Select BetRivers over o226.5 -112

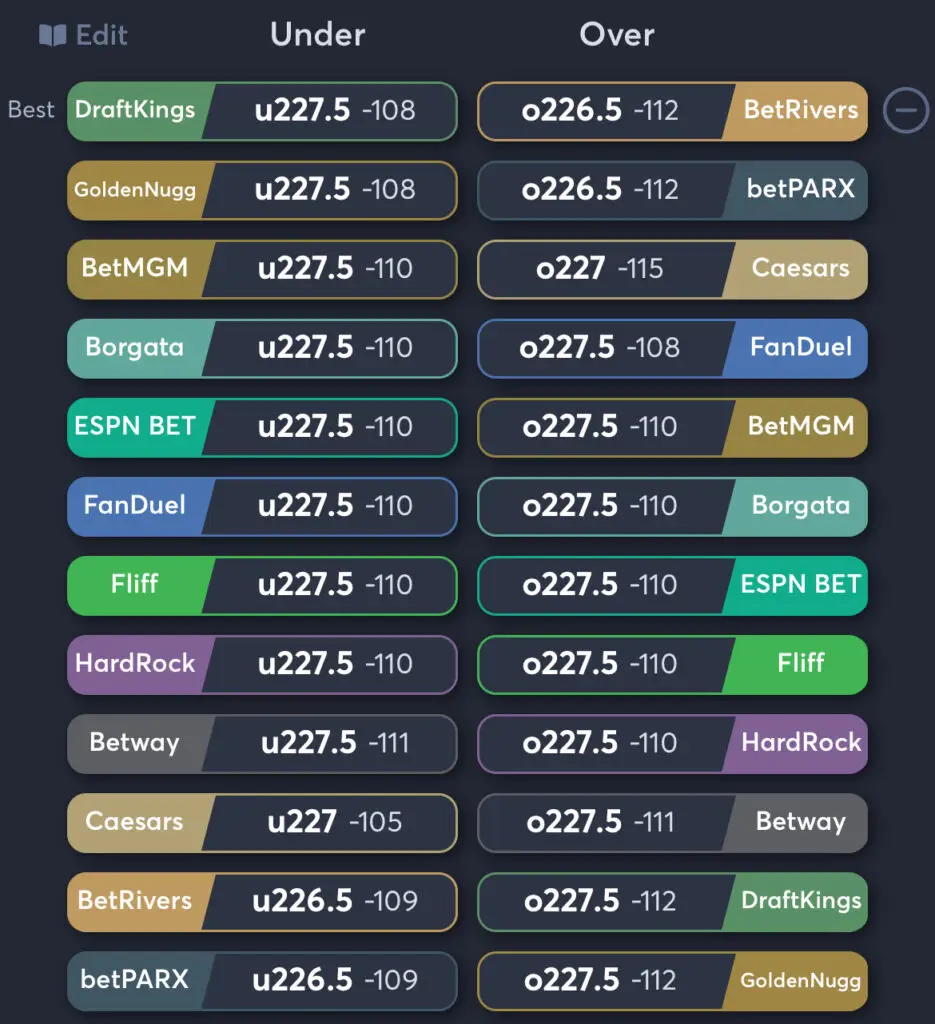click(x=672, y=110)
